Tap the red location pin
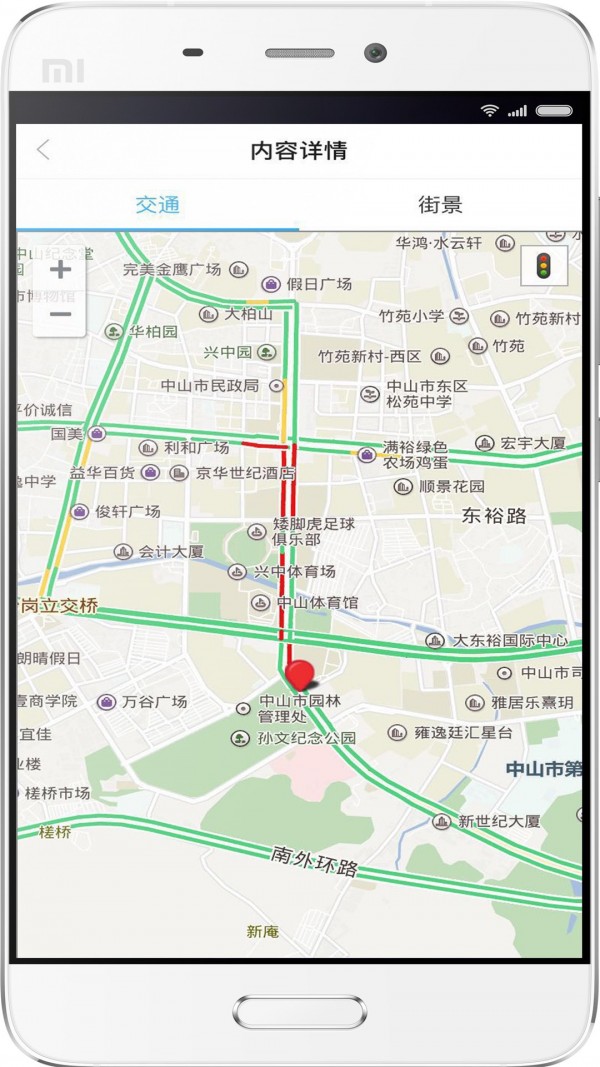 [x=300, y=674]
